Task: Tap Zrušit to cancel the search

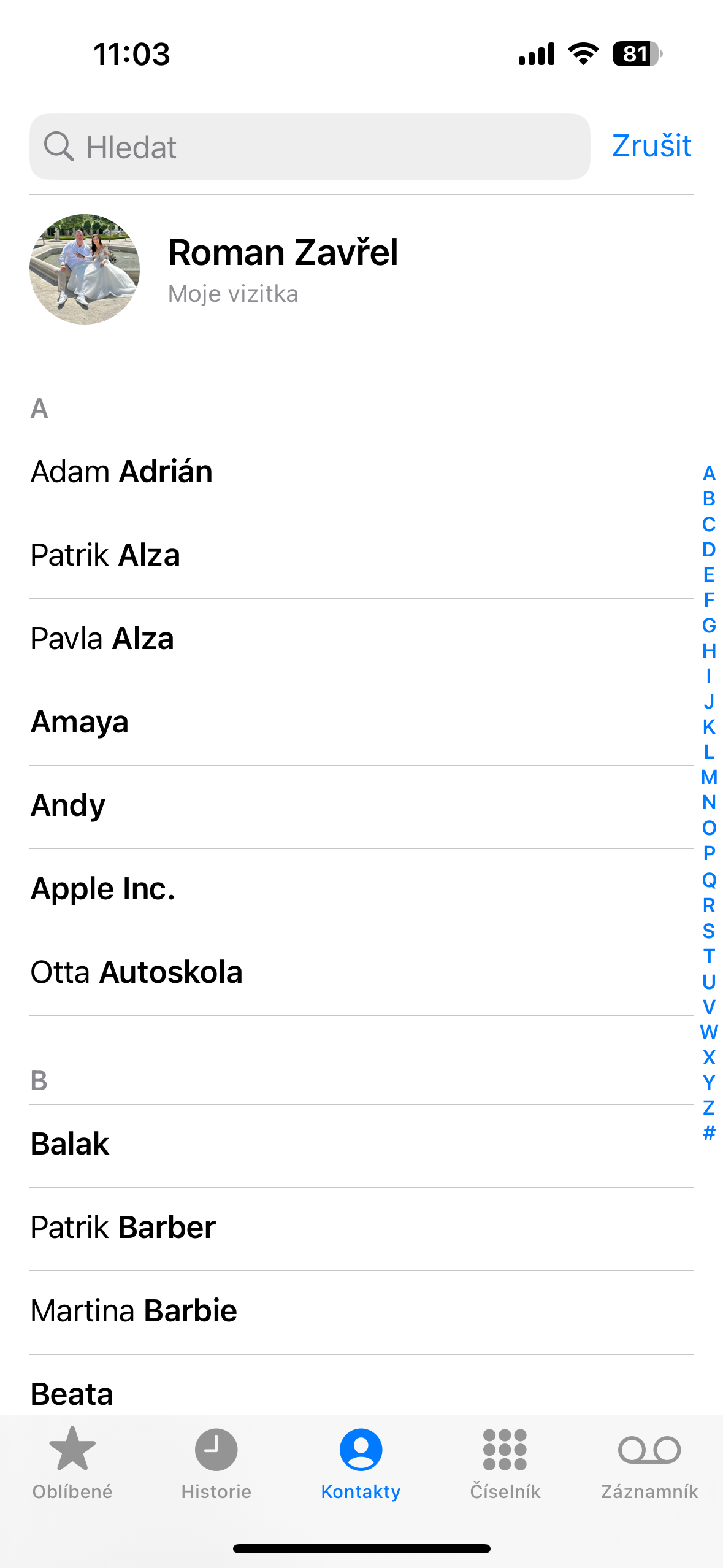Action: tap(651, 147)
